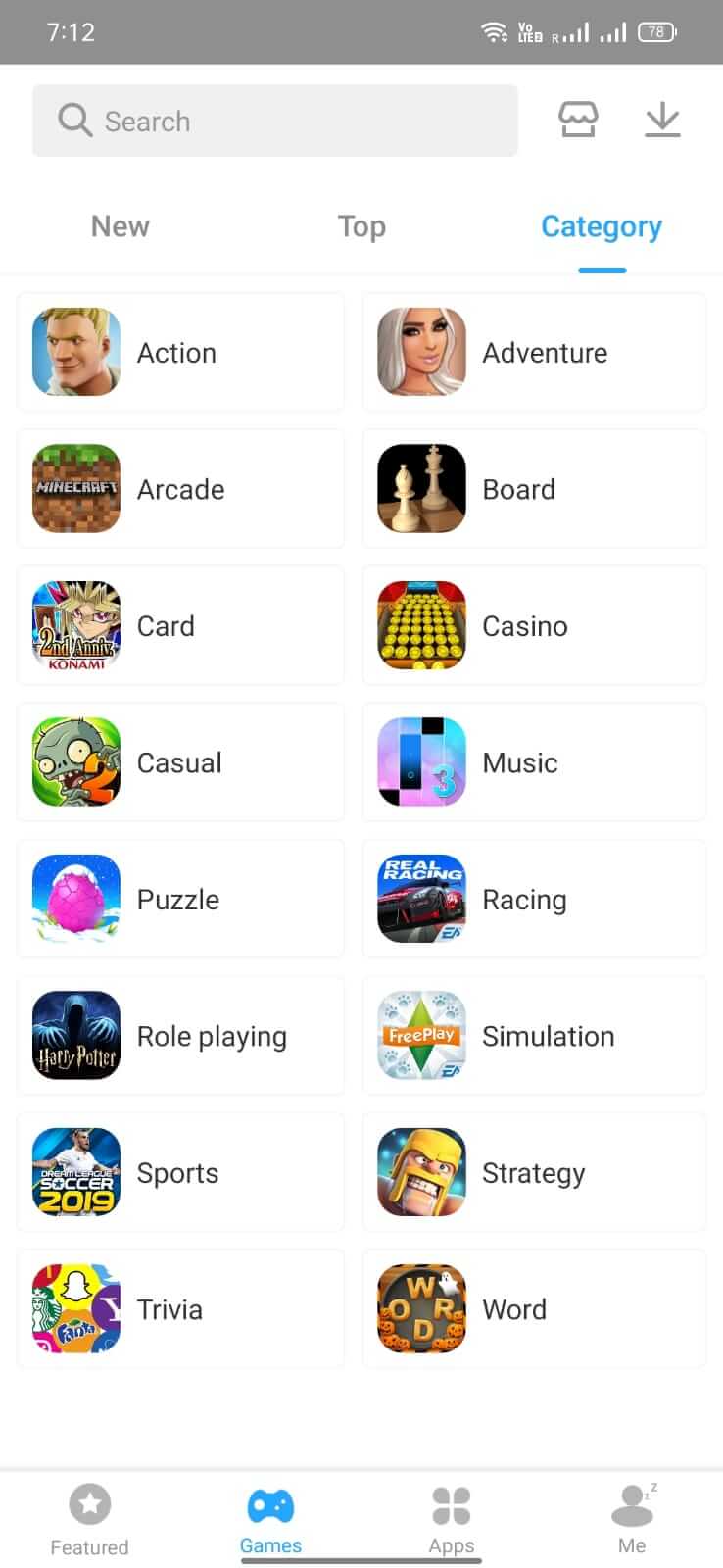Open the downloads icon at top right
The image size is (723, 1568).
[x=662, y=120]
